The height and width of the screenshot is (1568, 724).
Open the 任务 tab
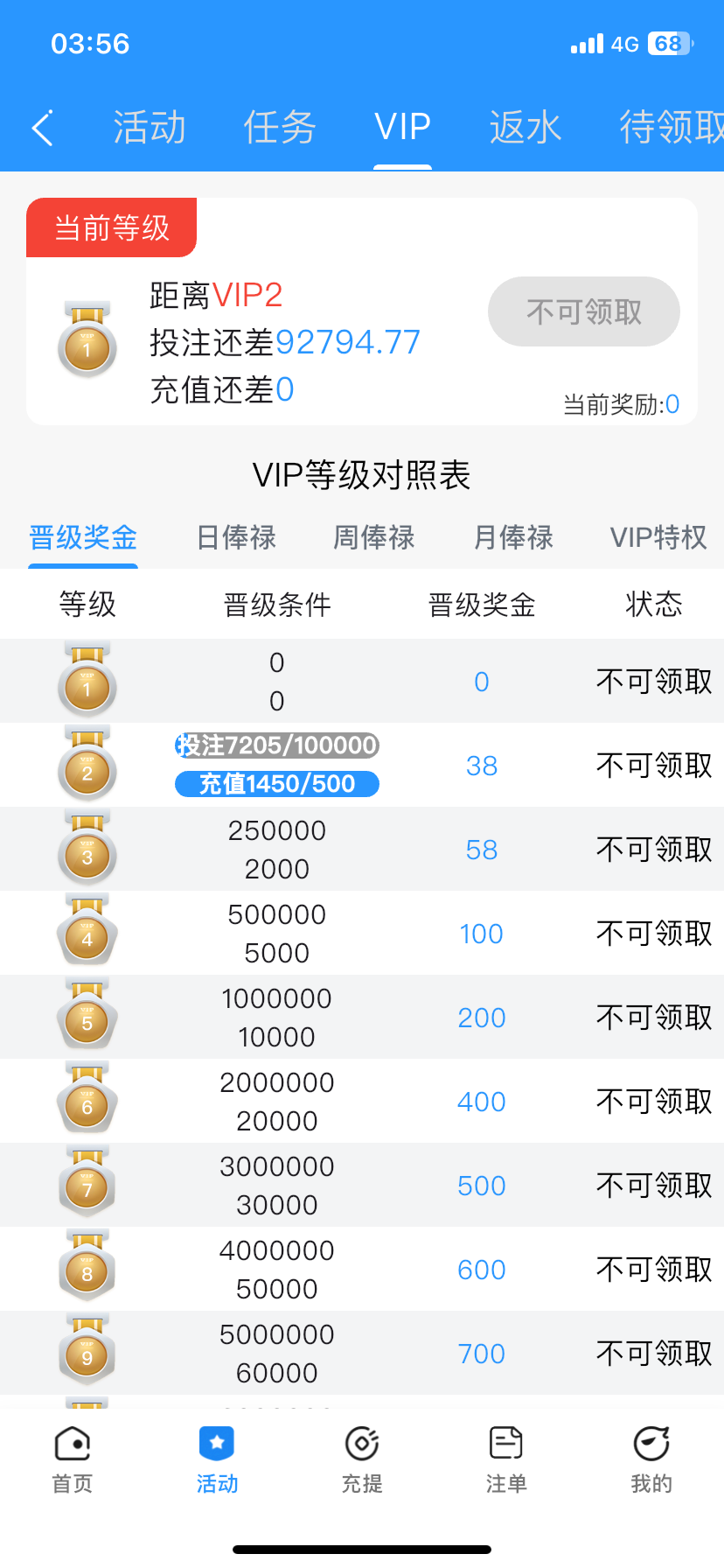click(279, 128)
